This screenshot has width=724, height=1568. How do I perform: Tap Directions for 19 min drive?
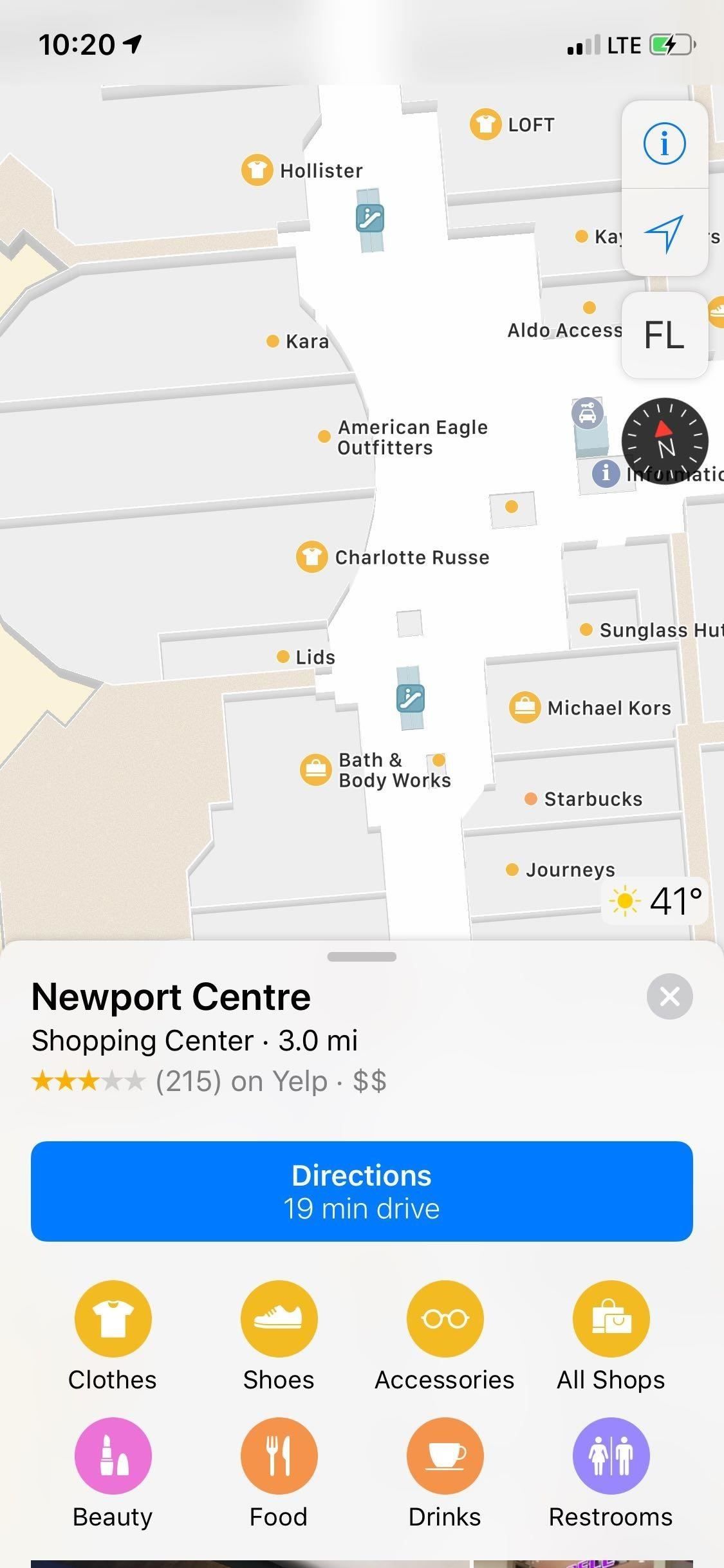point(362,1191)
